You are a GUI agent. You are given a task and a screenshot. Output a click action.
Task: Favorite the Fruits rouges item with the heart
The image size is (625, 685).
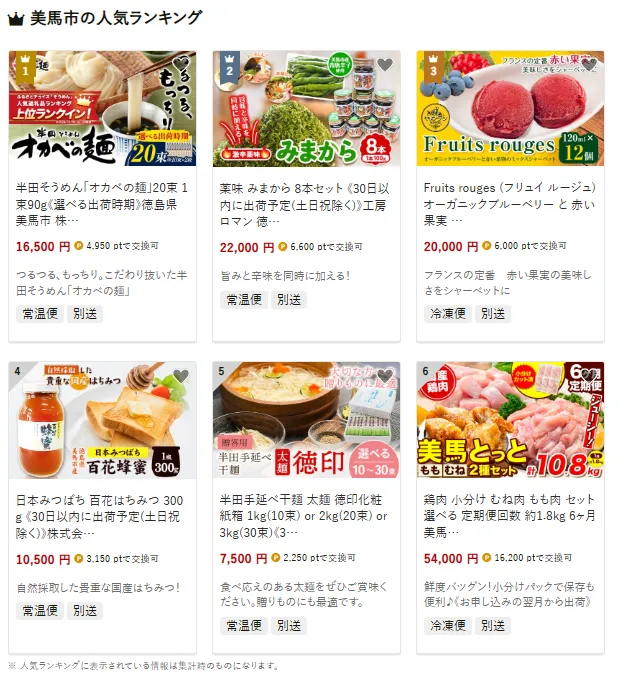589,65
